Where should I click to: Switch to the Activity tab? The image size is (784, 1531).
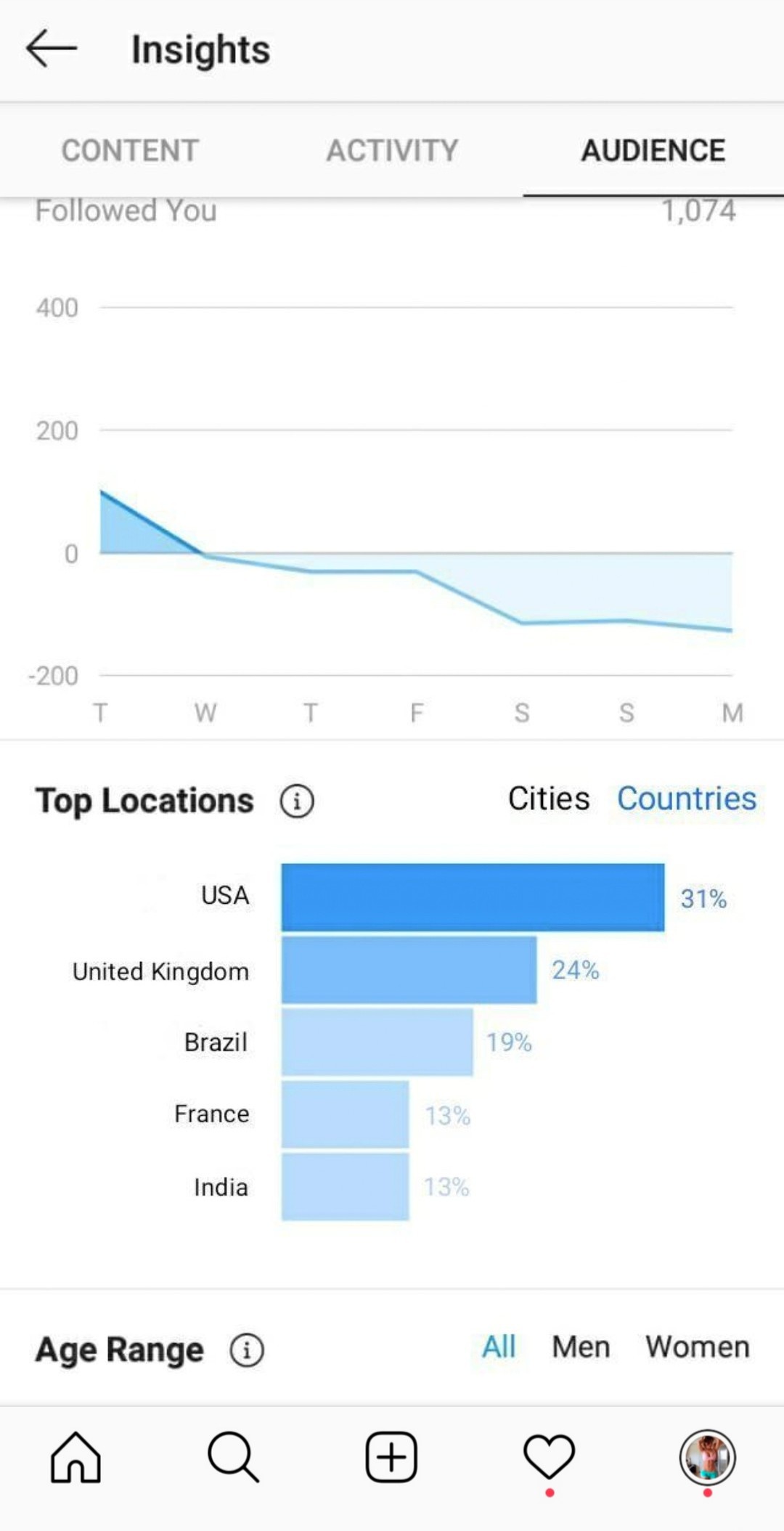tap(392, 150)
